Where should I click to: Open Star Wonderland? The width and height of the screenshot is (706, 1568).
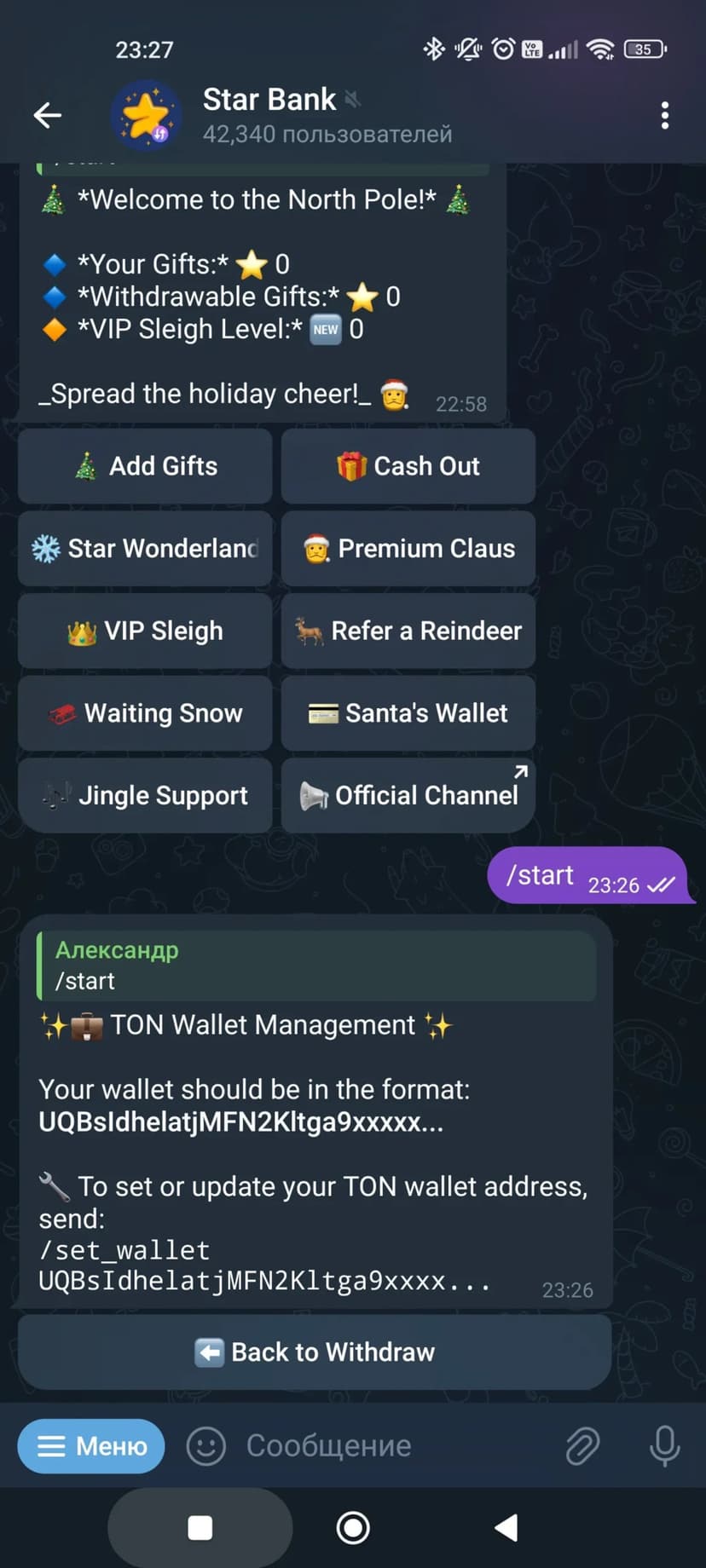145,548
